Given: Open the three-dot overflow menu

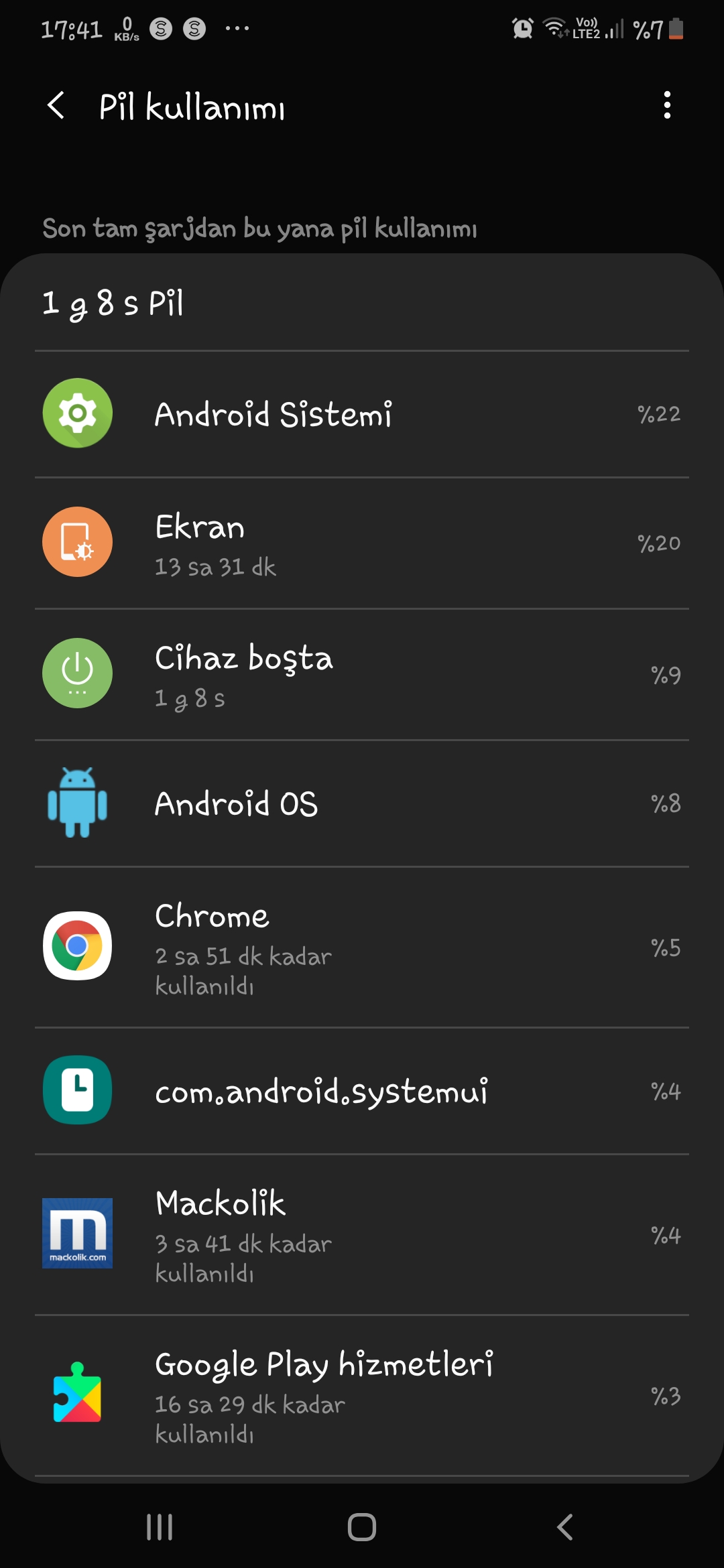Looking at the screenshot, I should [x=666, y=106].
